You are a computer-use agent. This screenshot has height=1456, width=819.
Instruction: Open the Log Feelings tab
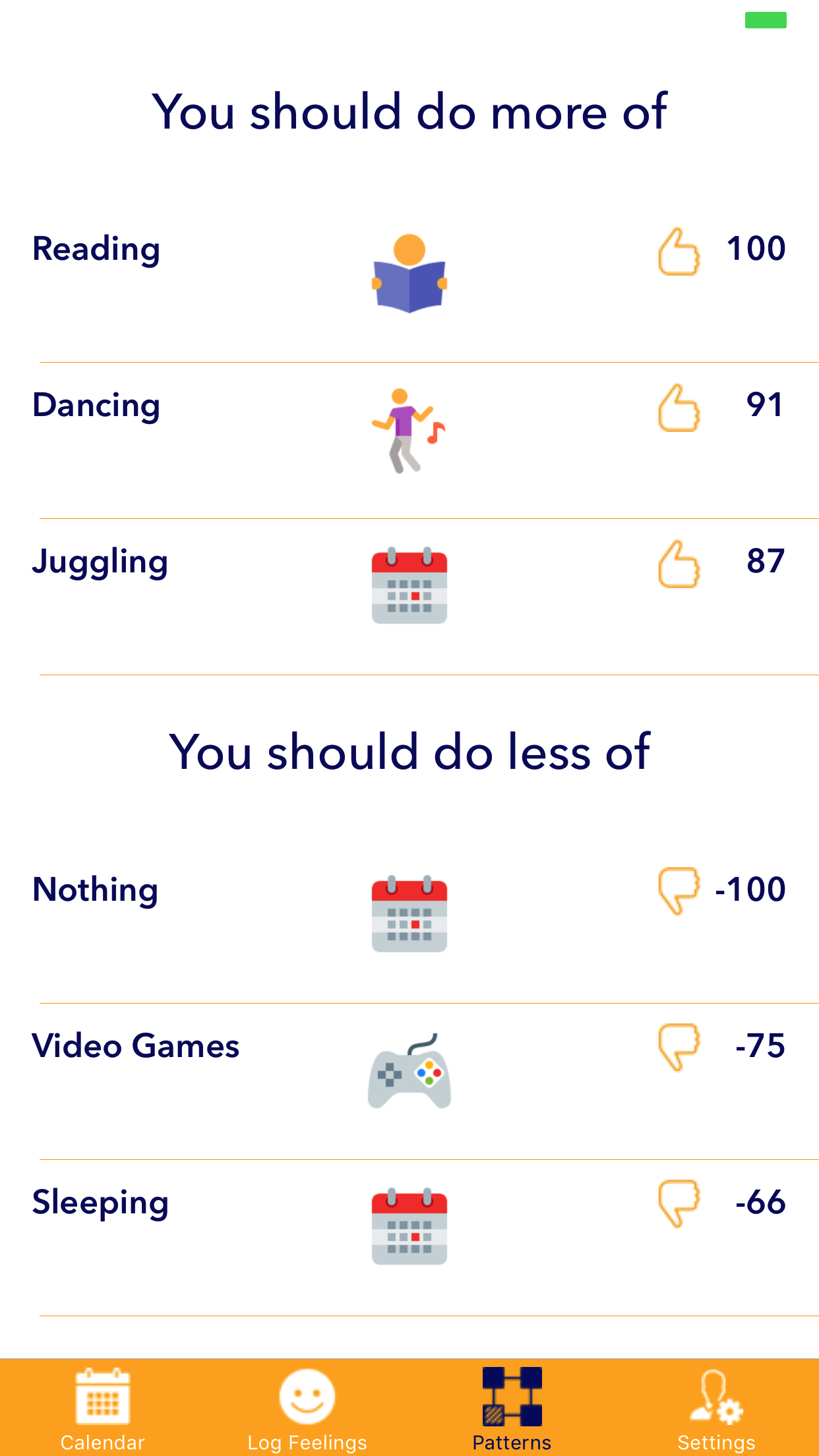click(307, 1408)
